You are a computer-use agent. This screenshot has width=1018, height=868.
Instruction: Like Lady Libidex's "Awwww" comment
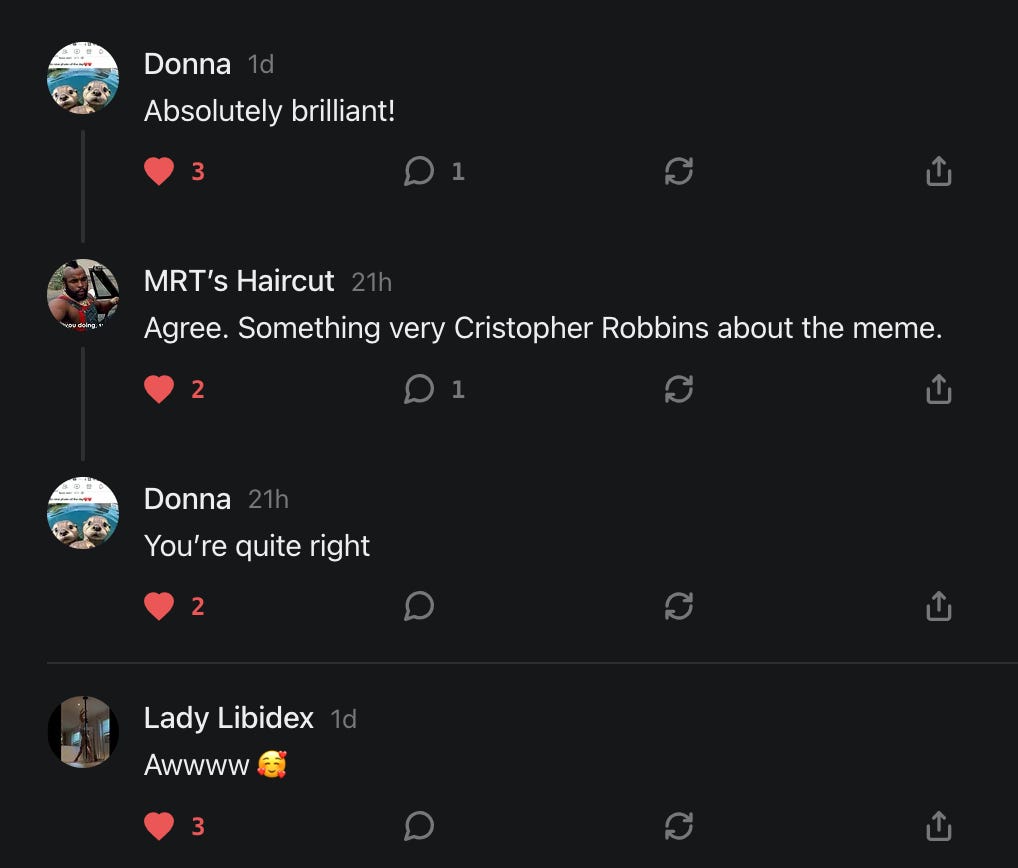[x=159, y=826]
